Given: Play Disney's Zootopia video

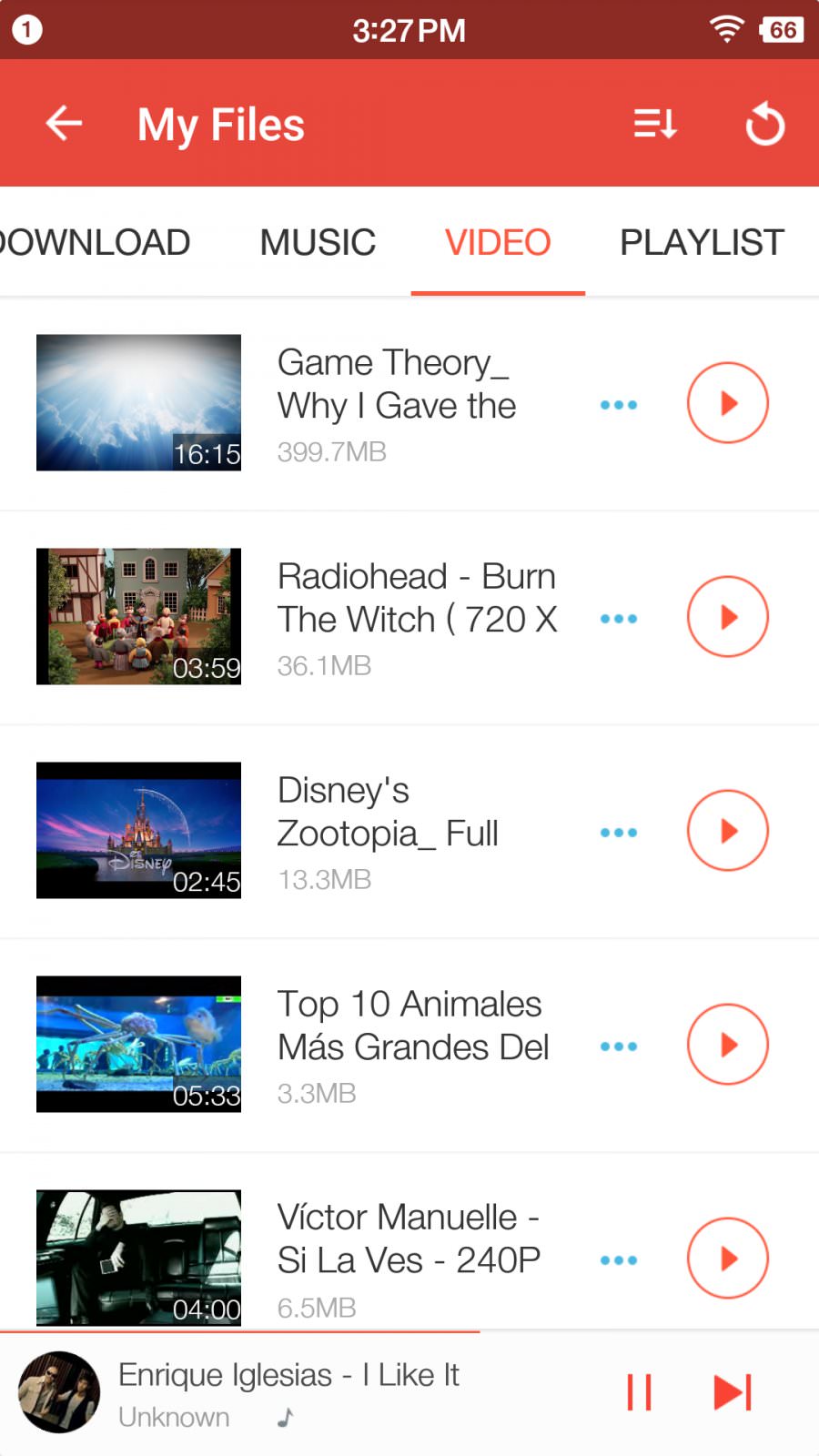Looking at the screenshot, I should pyautogui.click(x=728, y=831).
